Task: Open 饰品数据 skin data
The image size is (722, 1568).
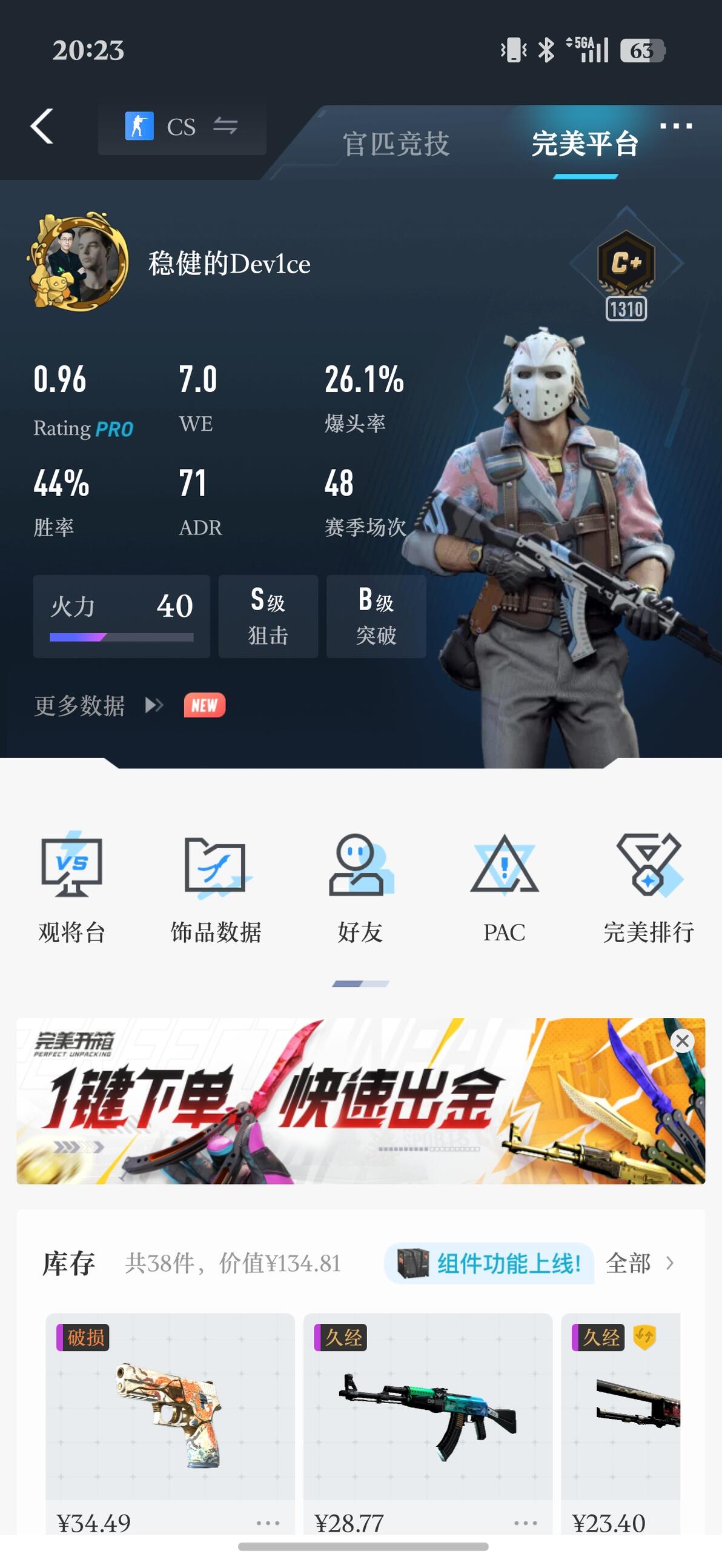Action: click(216, 888)
